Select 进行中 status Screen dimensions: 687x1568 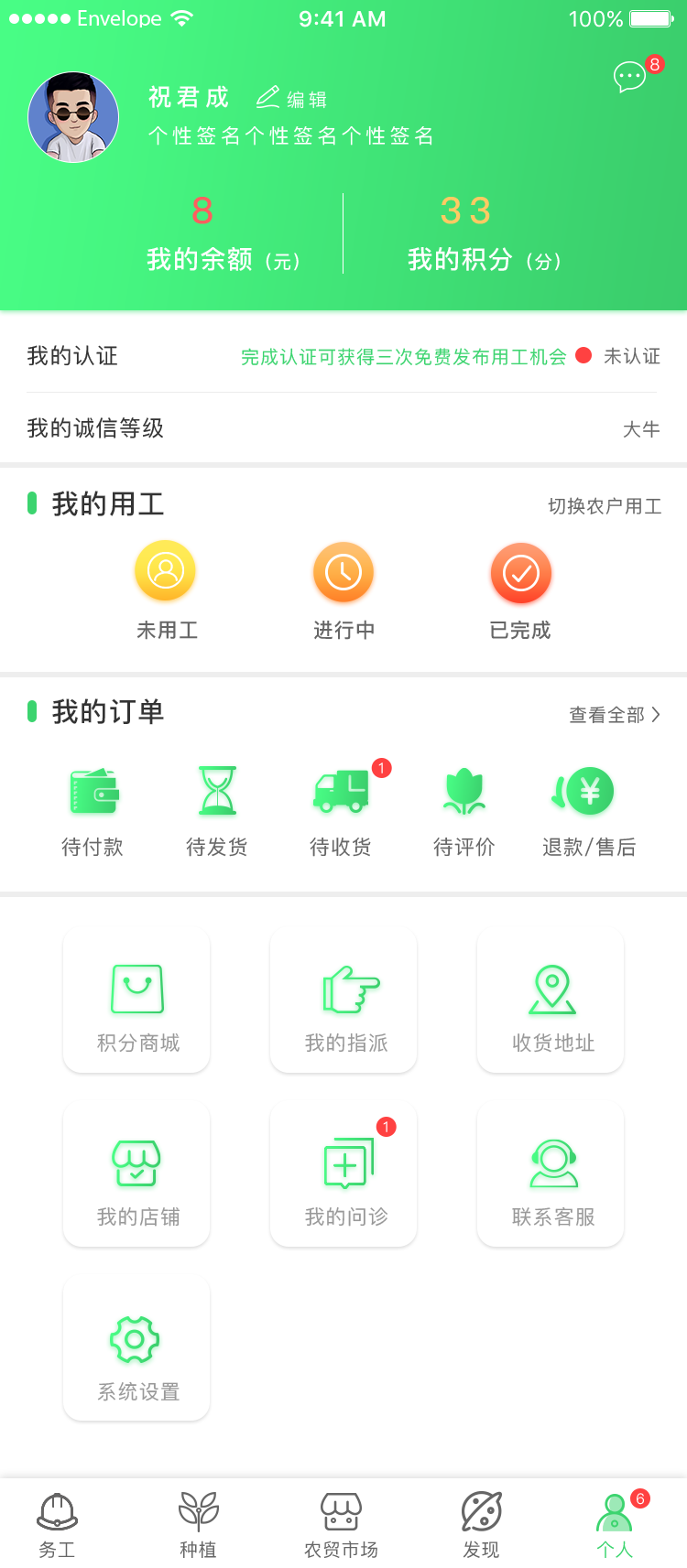tap(343, 590)
